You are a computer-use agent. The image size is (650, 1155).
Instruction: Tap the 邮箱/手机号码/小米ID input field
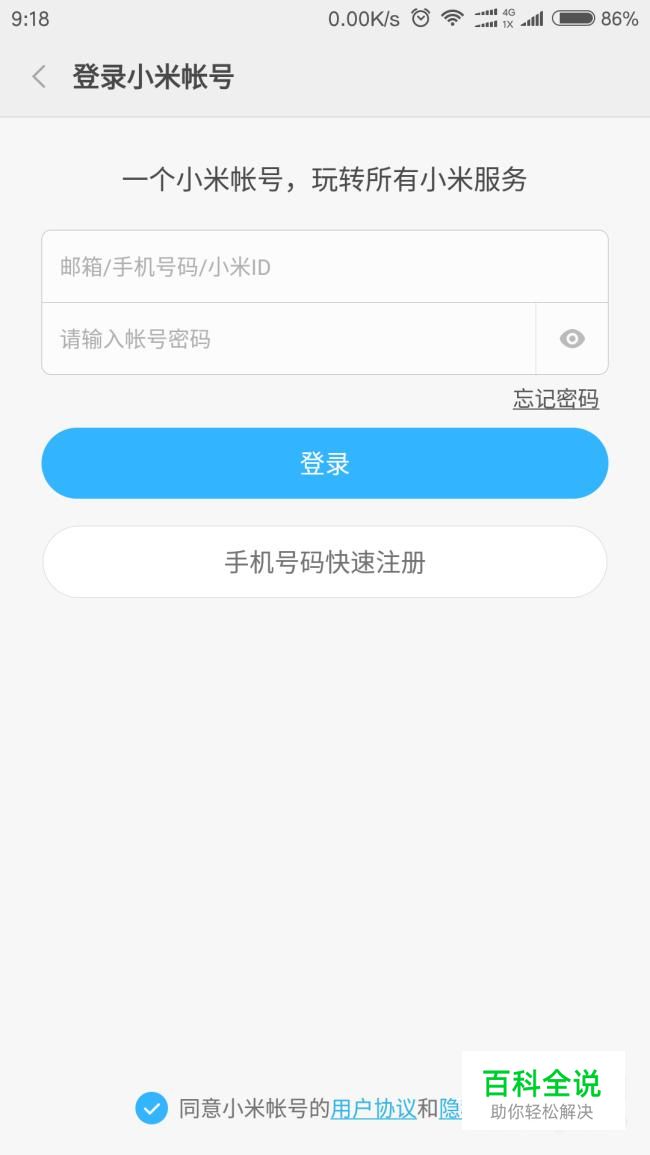click(x=325, y=267)
